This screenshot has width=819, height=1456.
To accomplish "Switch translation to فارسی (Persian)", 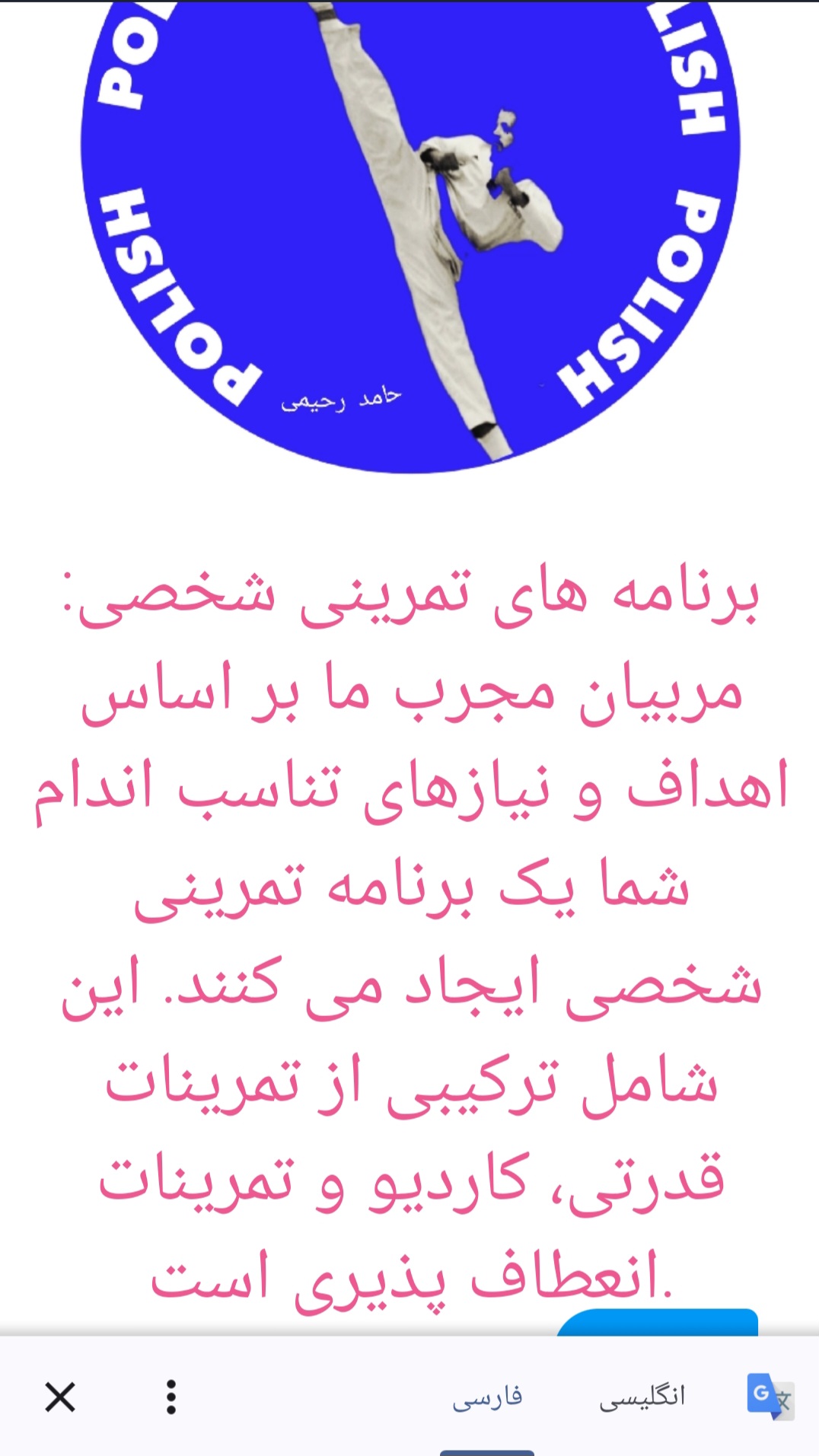I will click(x=487, y=1397).
